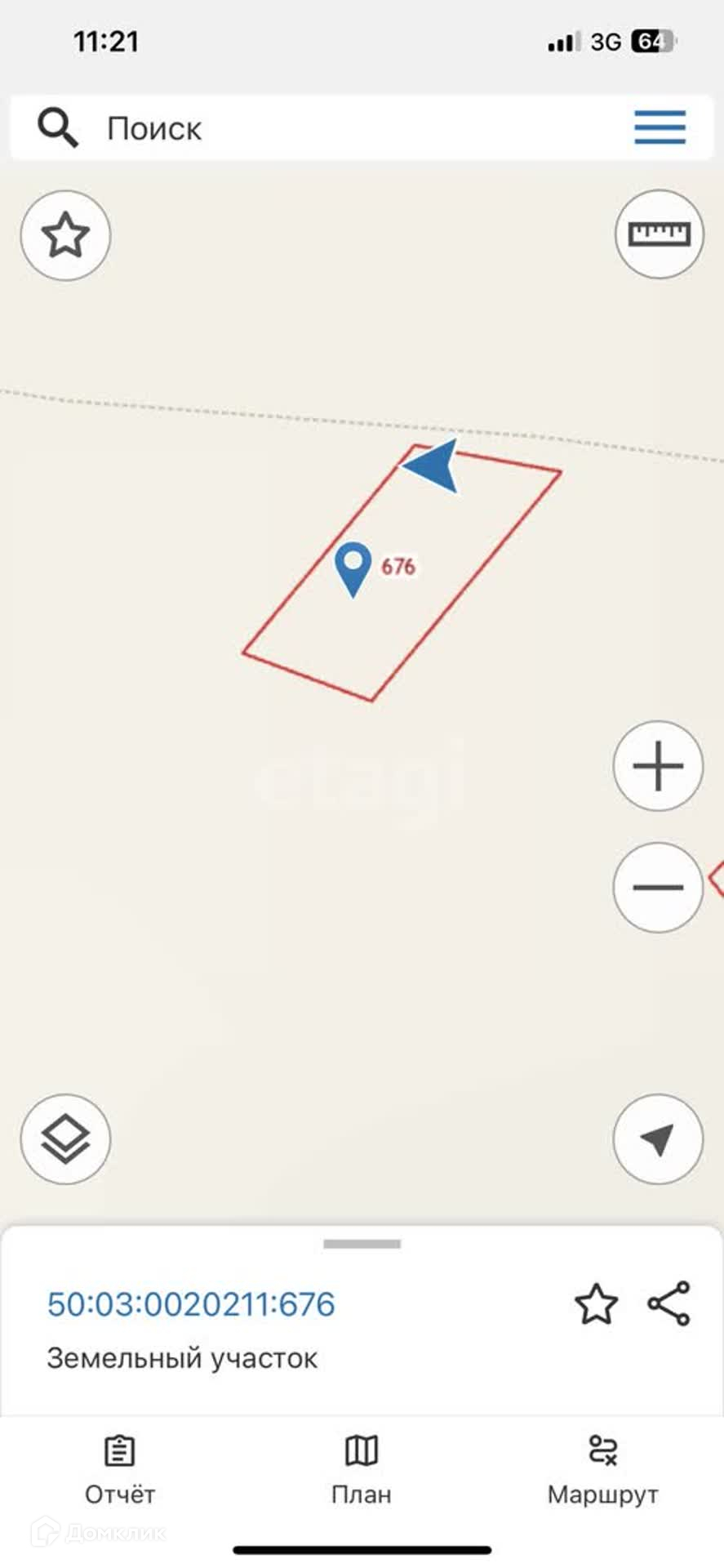Viewport: 724px width, 1568px height.
Task: Open cadastral number 50:03:0020211:676 details
Action: click(191, 1304)
